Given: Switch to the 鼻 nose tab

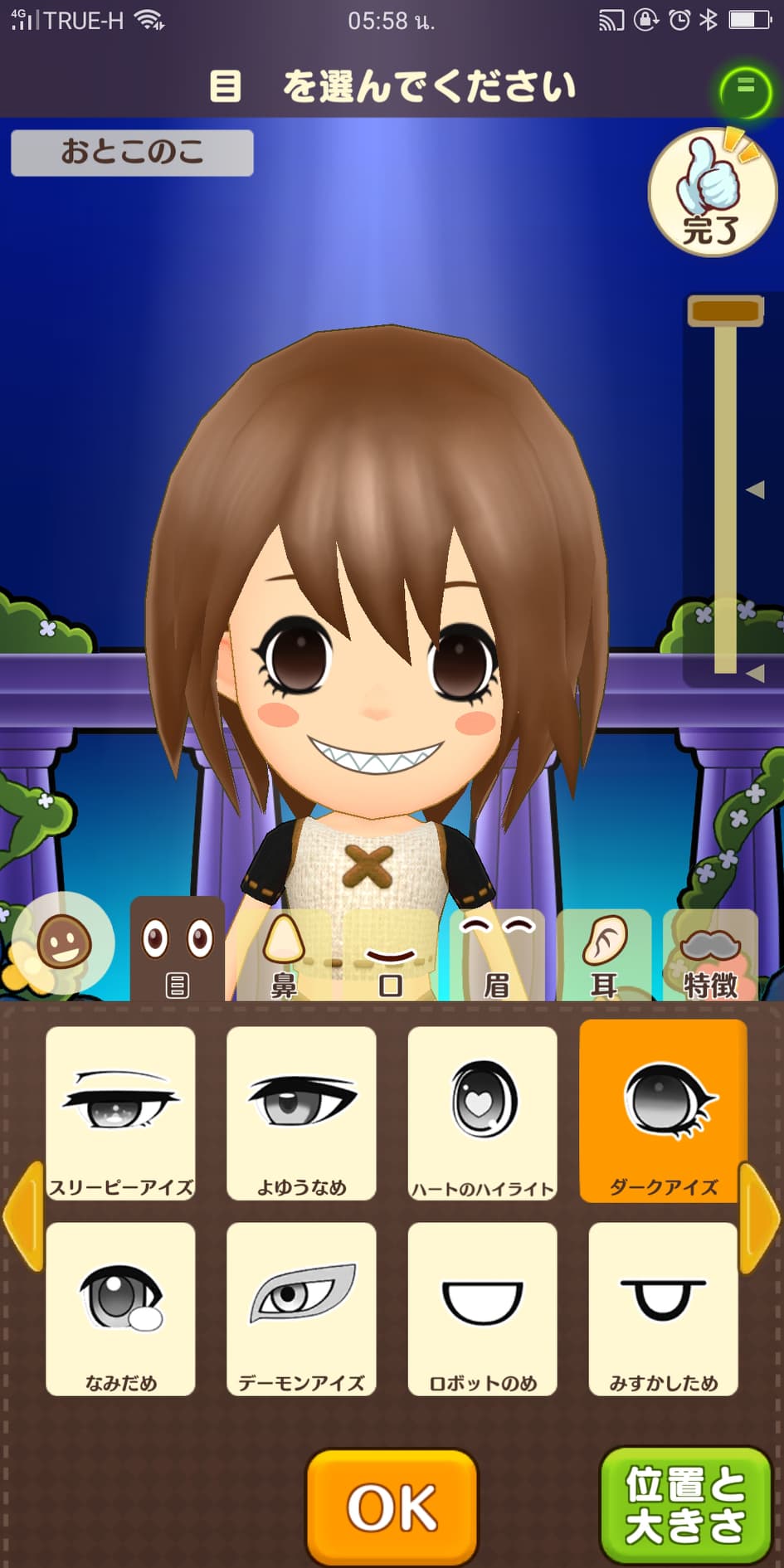Looking at the screenshot, I should (284, 956).
